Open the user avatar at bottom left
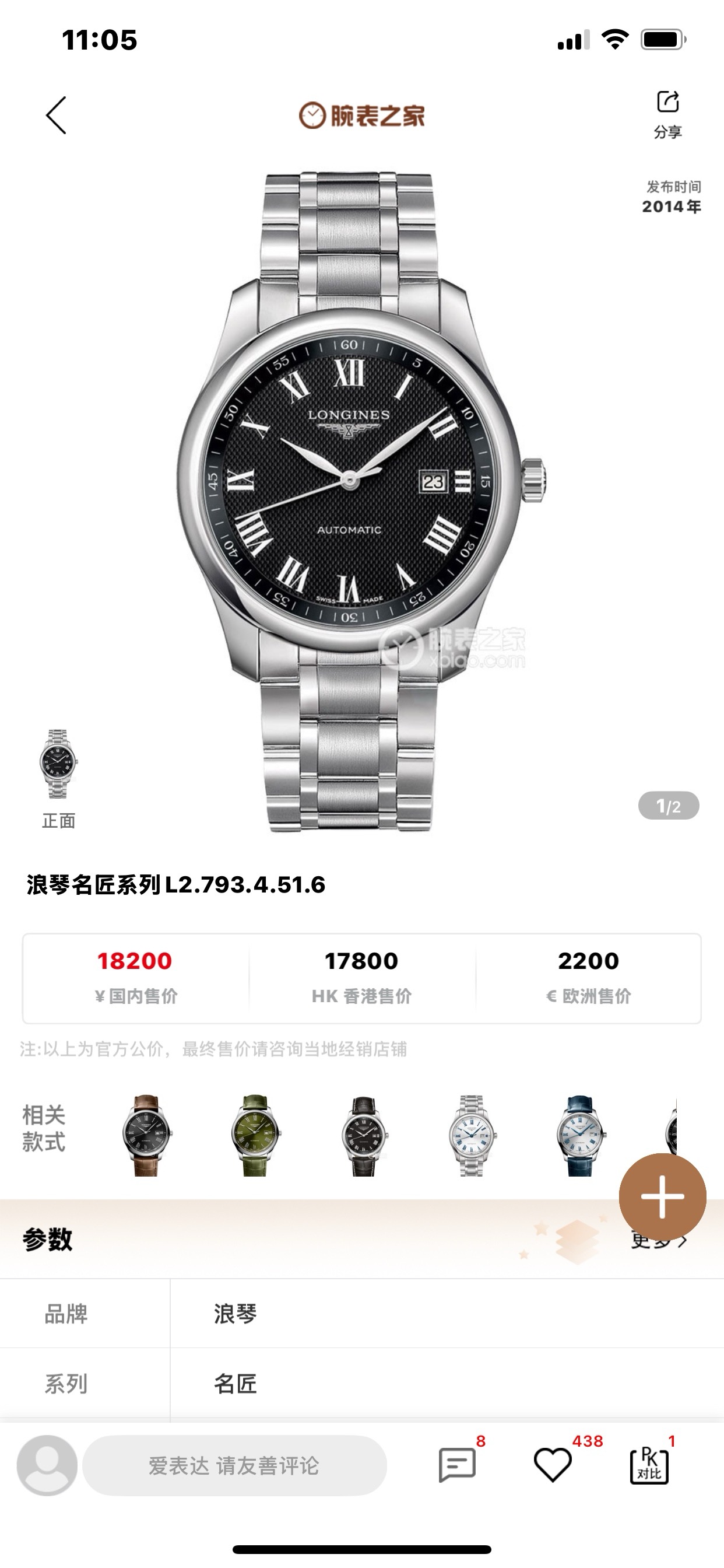This screenshot has width=724, height=1568. coord(47,1465)
